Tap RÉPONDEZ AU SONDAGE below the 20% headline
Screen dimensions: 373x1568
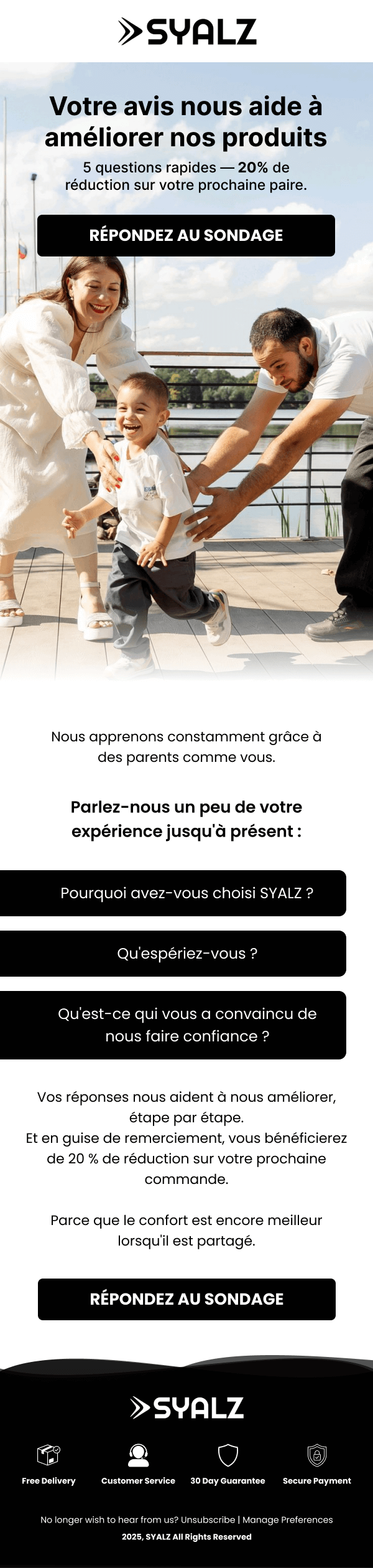click(186, 235)
